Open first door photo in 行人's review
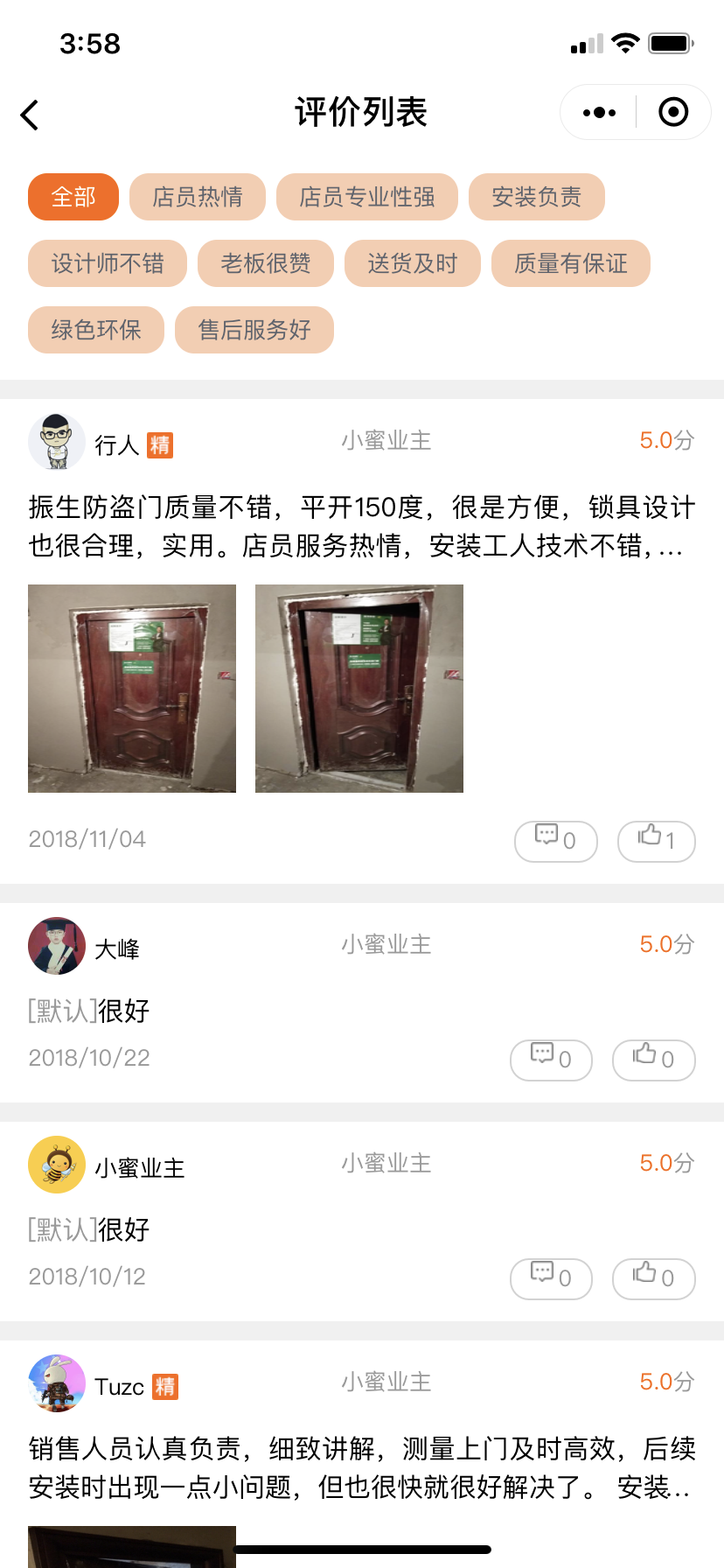724x1568 pixels. (132, 689)
